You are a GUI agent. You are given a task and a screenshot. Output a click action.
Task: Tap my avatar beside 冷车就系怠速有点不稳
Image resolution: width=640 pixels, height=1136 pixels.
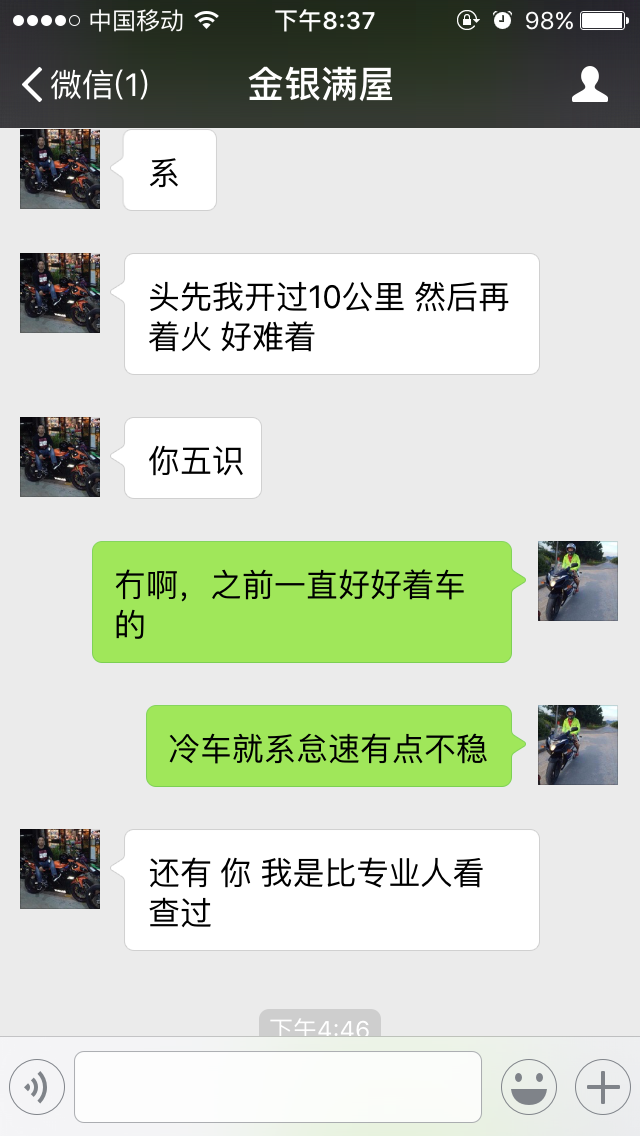578,745
